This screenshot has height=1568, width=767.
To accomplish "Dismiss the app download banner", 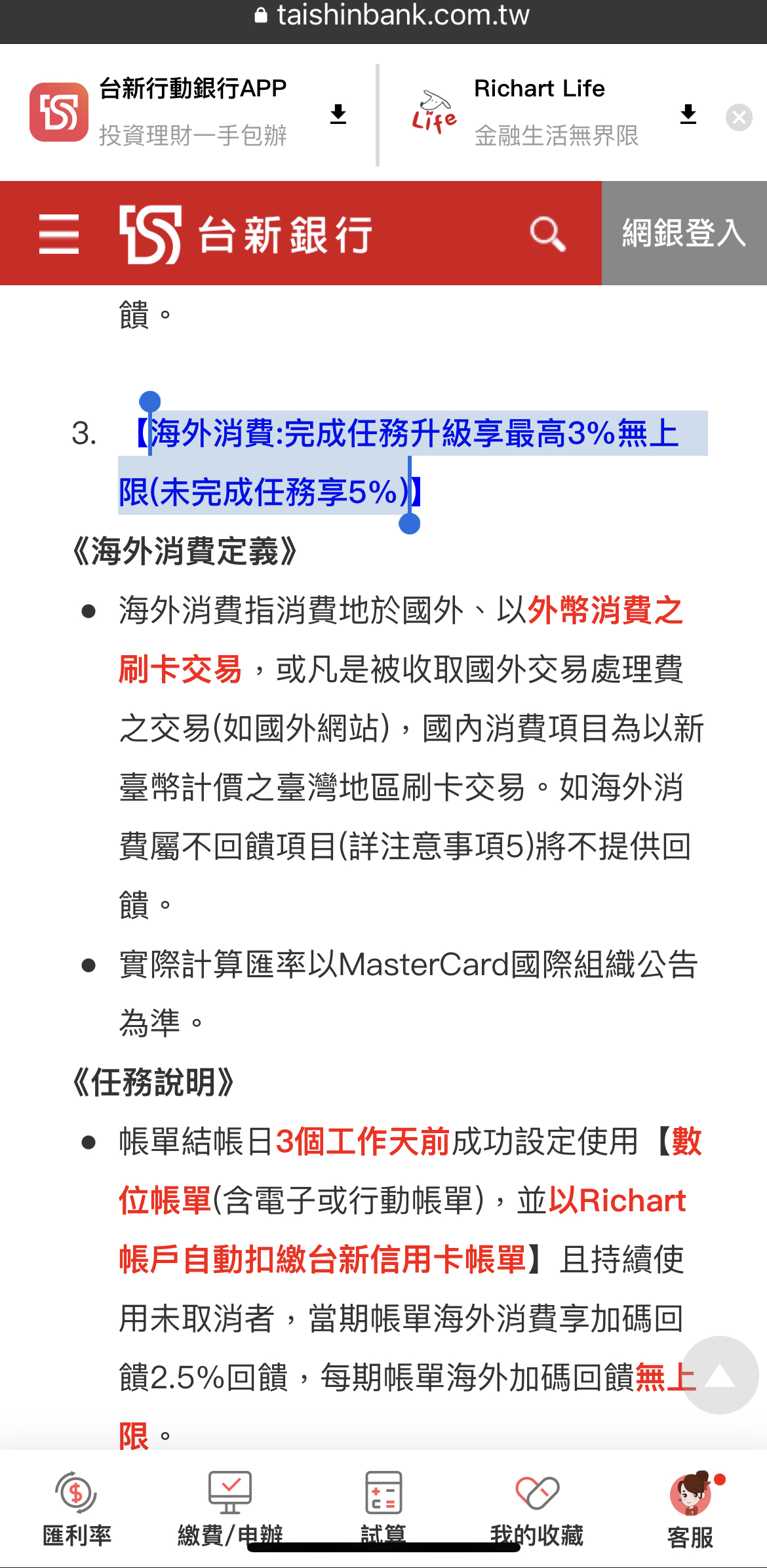I will tap(739, 117).
